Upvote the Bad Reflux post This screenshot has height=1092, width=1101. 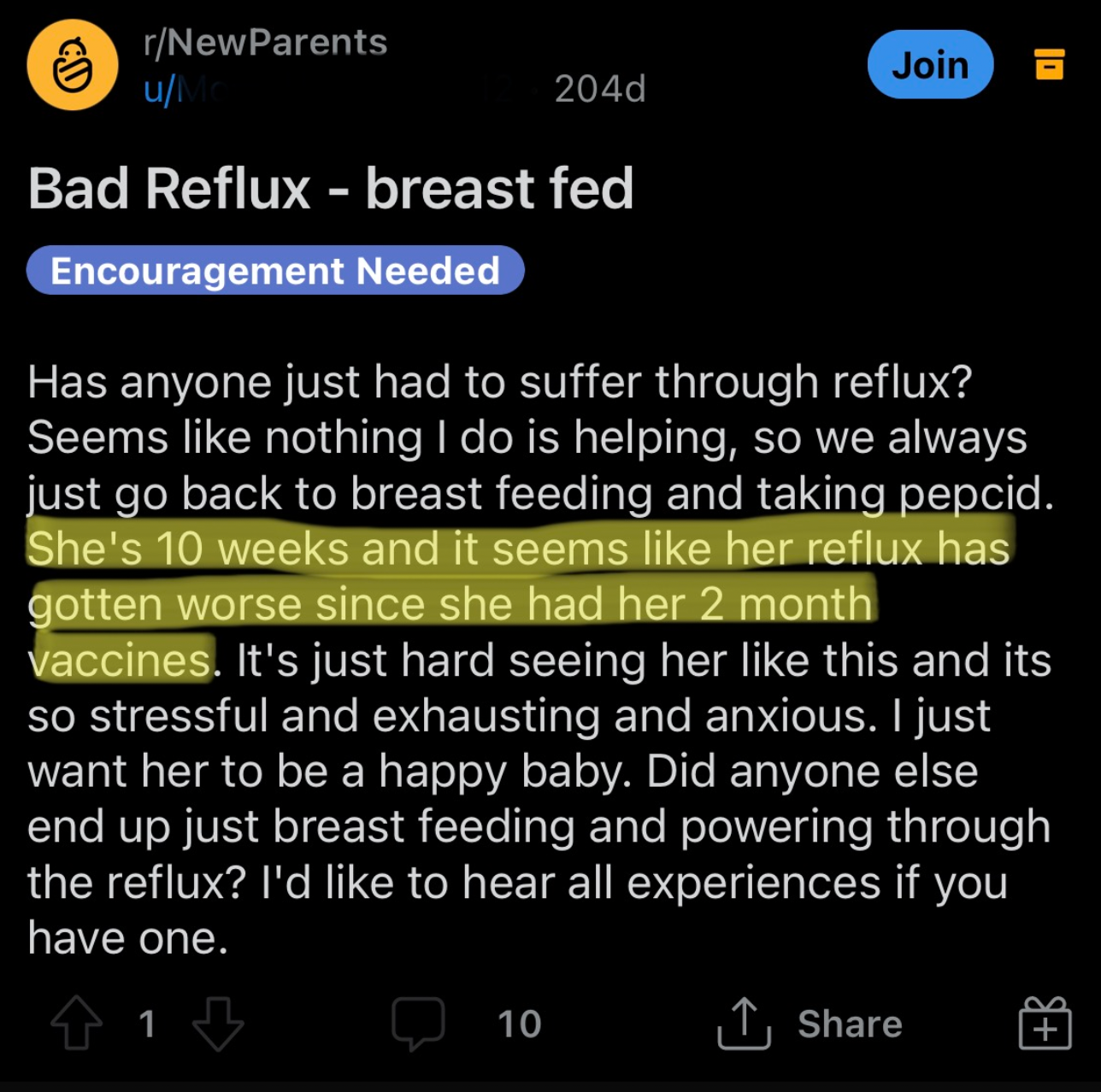point(77,1023)
